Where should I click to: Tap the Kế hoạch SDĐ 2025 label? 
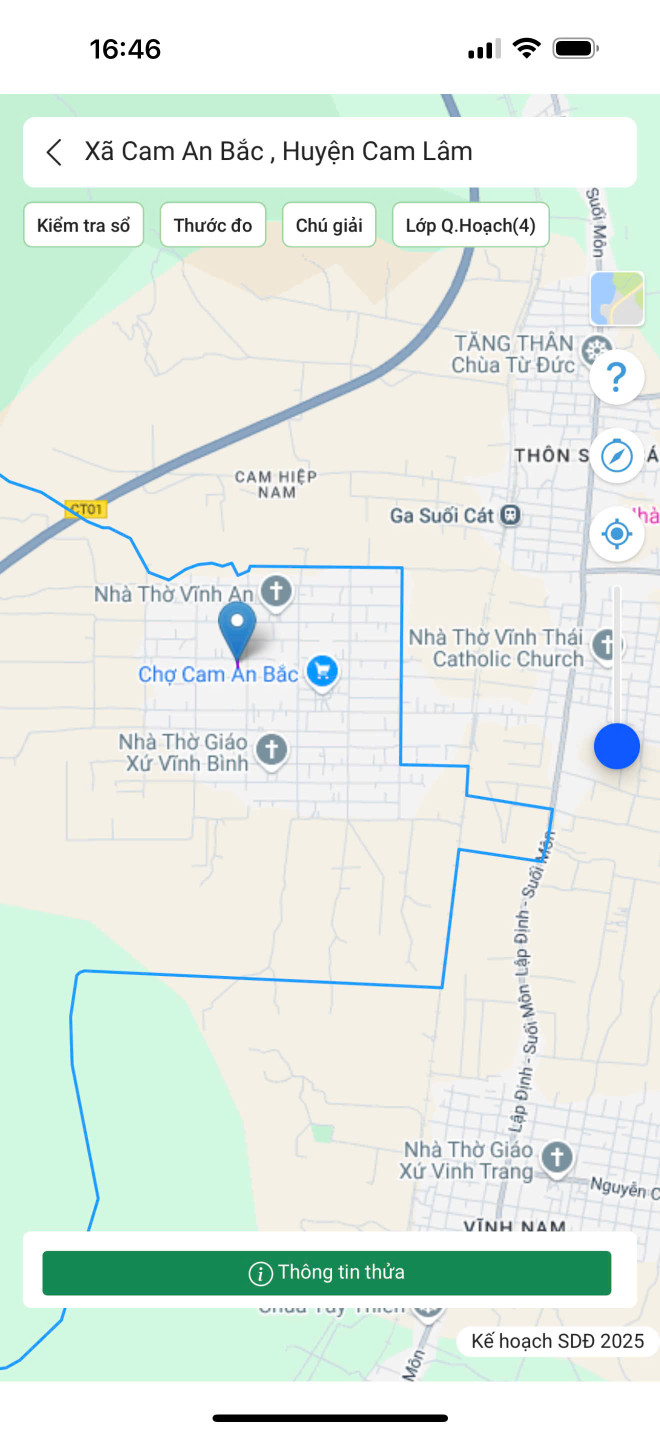(557, 1341)
